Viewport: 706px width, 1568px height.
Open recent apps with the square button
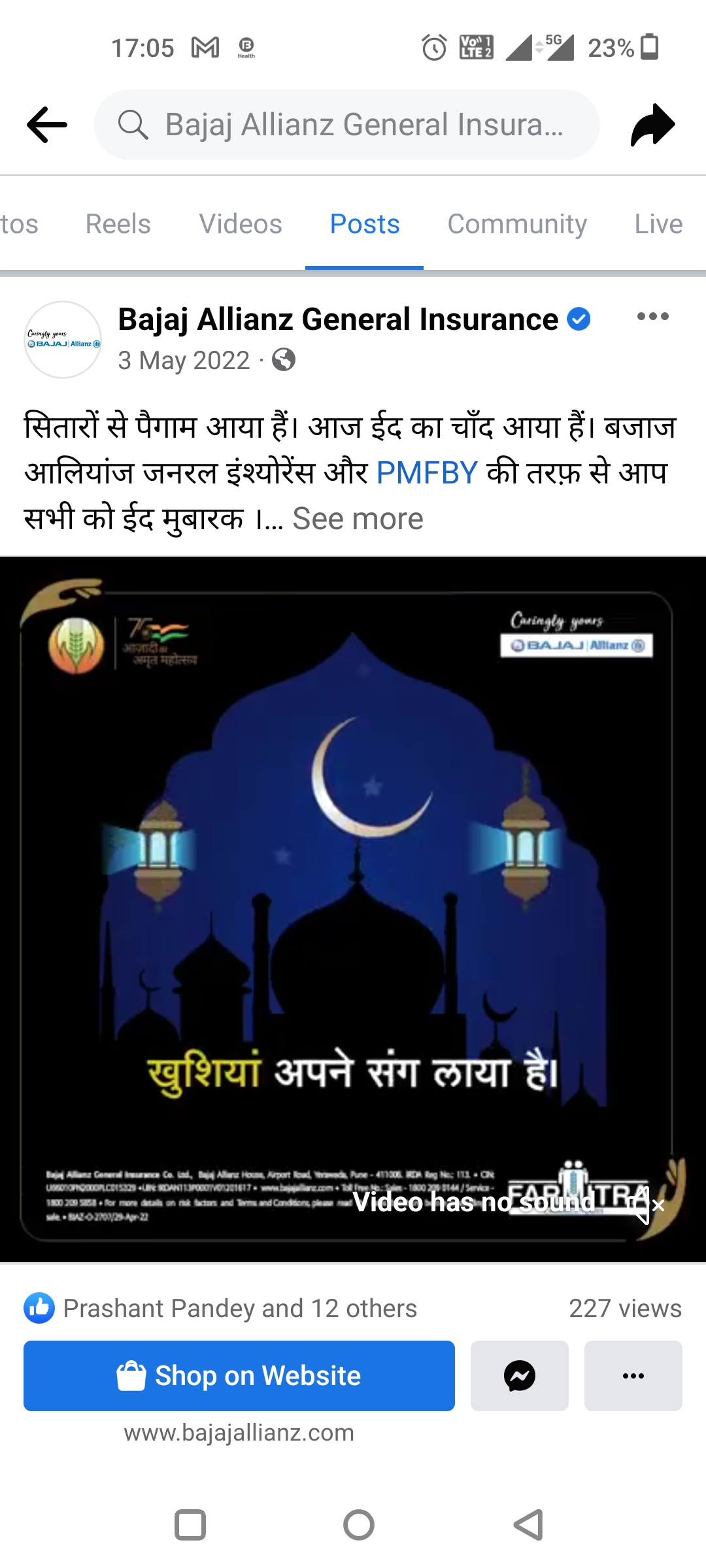[190, 1526]
